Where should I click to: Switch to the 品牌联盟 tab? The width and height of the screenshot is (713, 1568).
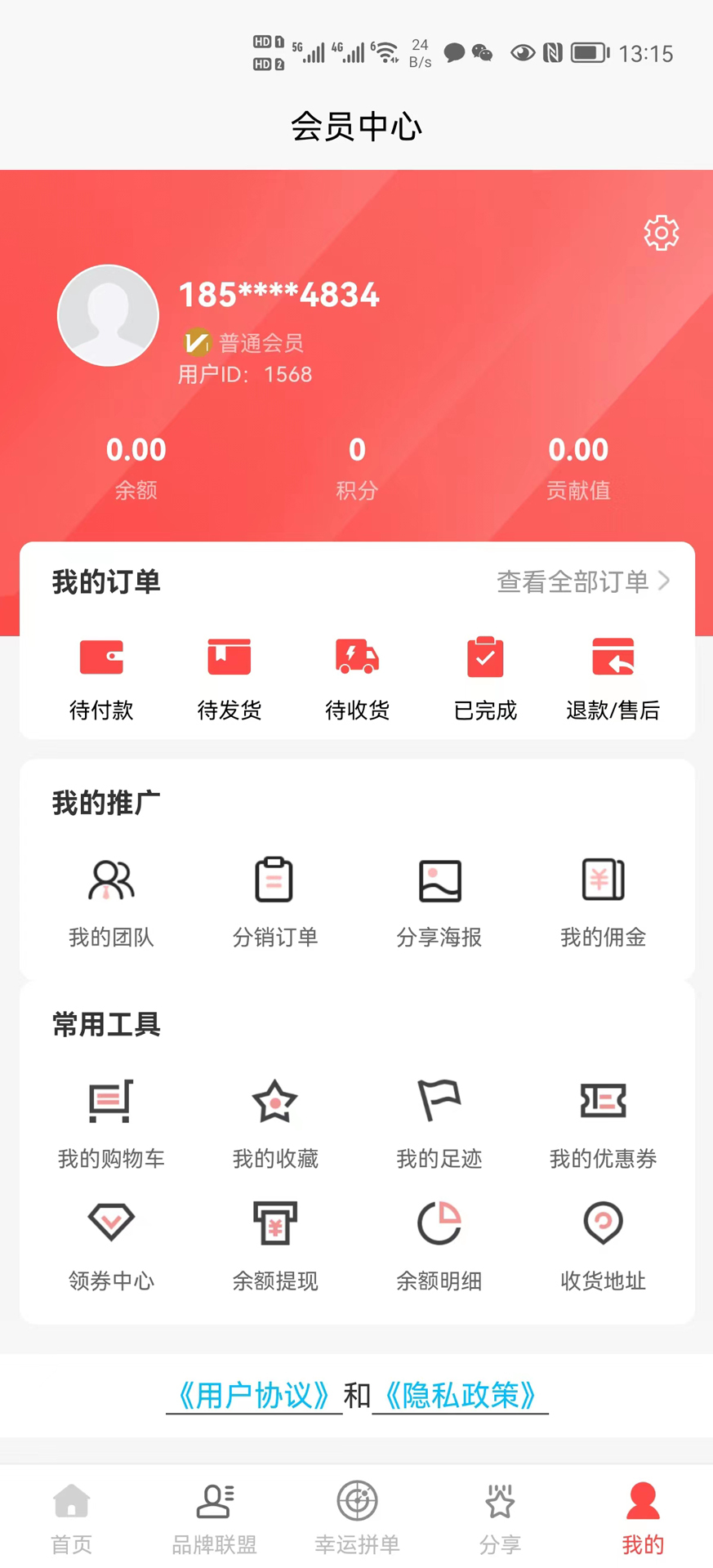click(214, 1515)
